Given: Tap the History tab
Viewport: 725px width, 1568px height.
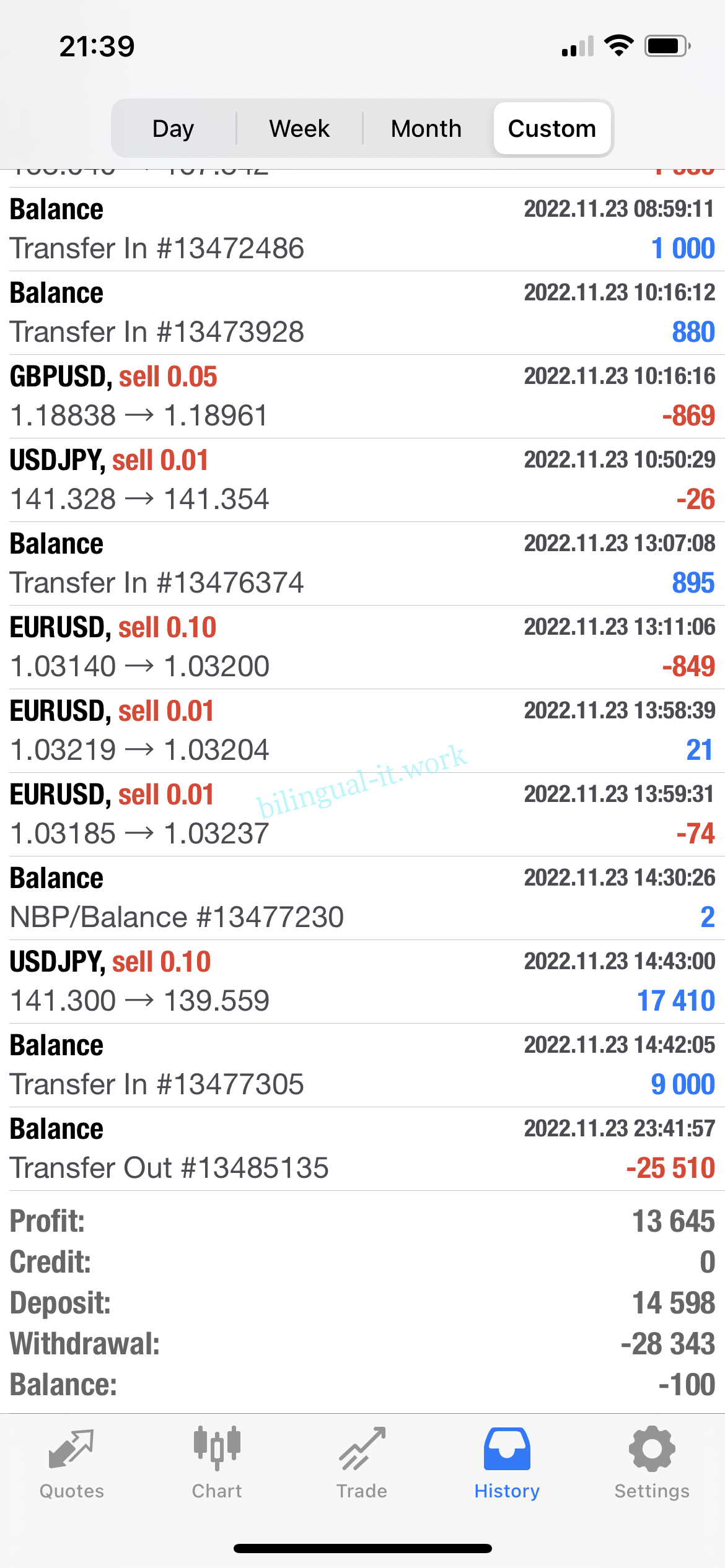Looking at the screenshot, I should (507, 1463).
